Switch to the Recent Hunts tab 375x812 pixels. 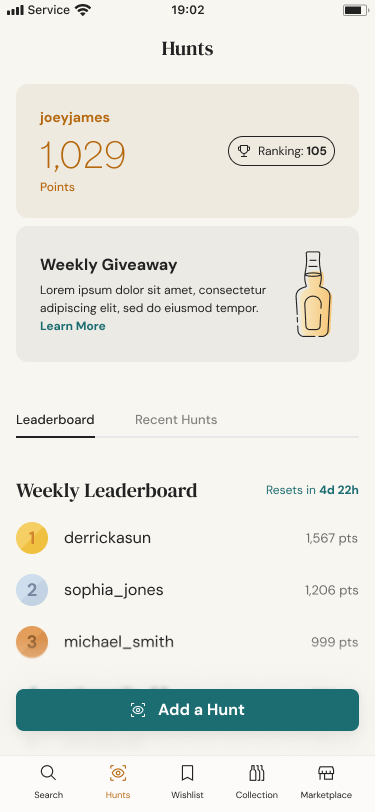click(x=176, y=419)
